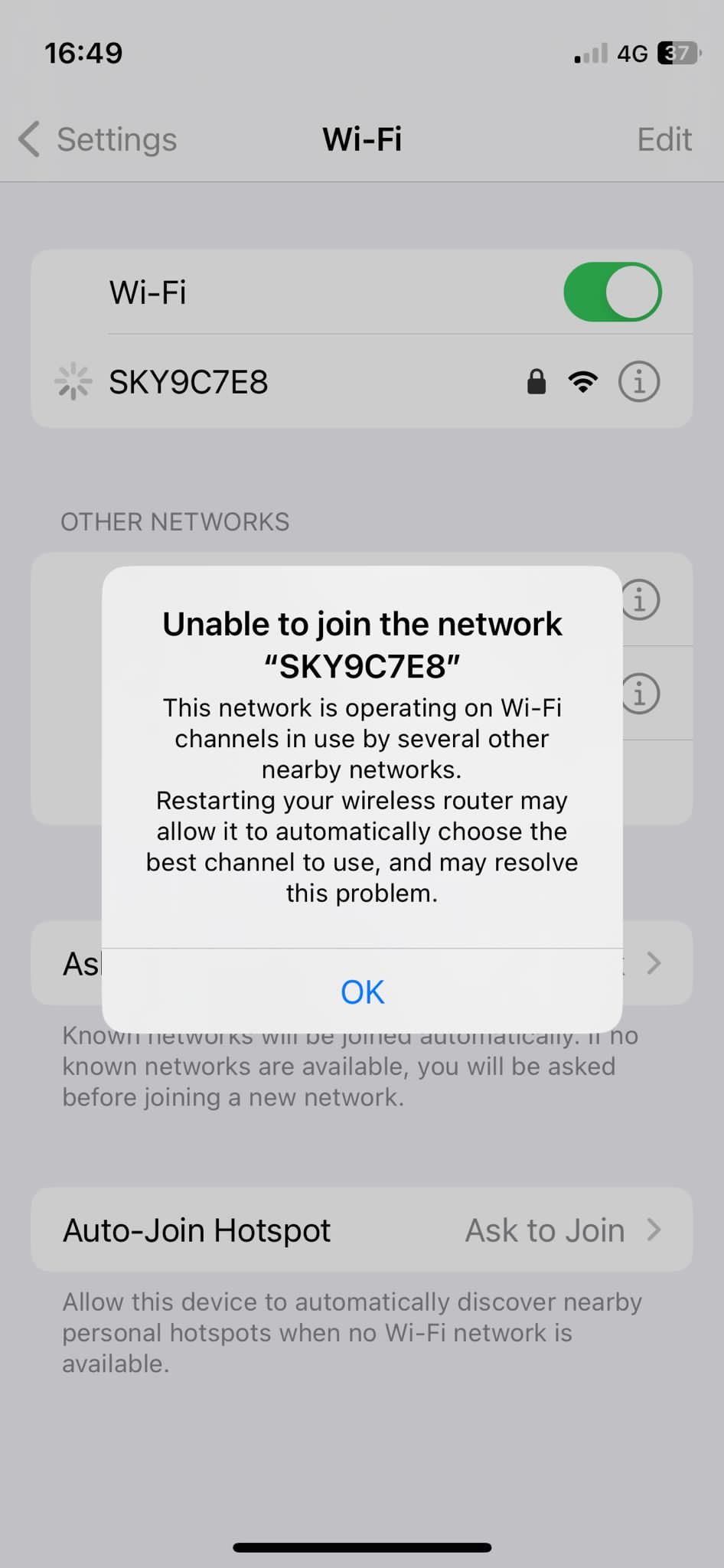Image resolution: width=724 pixels, height=1568 pixels.
Task: Dismiss the alert by tapping OK
Action: click(x=362, y=991)
